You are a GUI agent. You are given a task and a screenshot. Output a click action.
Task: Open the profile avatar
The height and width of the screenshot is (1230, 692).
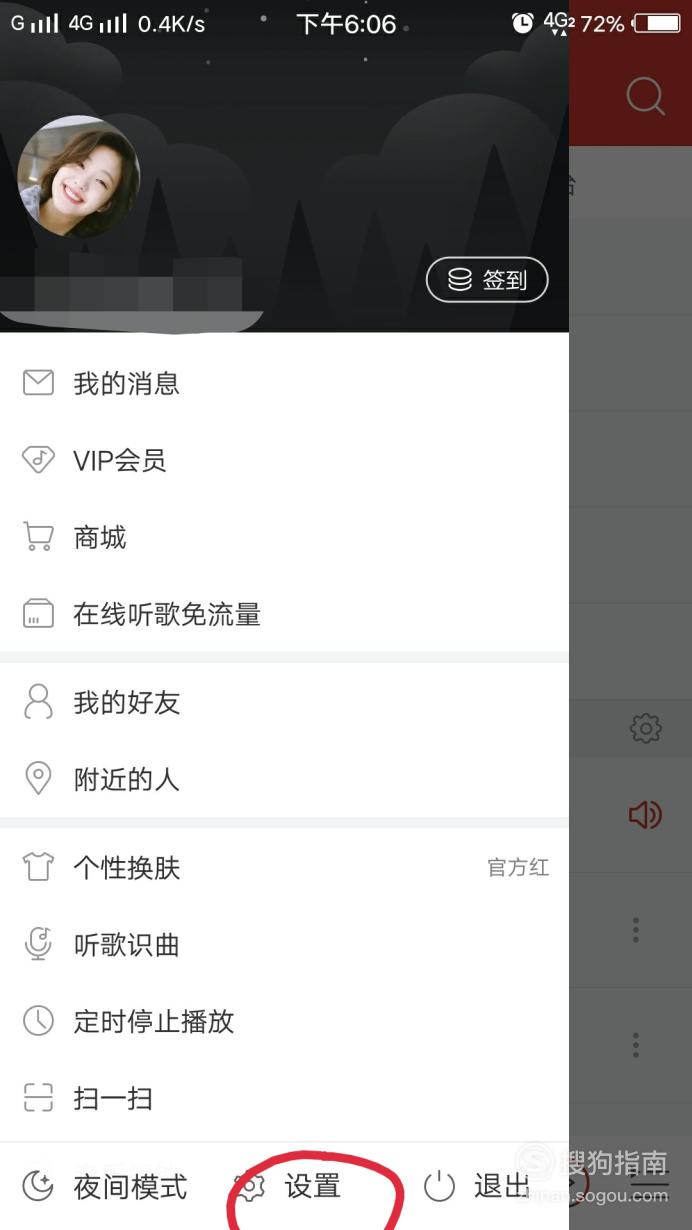tap(79, 176)
